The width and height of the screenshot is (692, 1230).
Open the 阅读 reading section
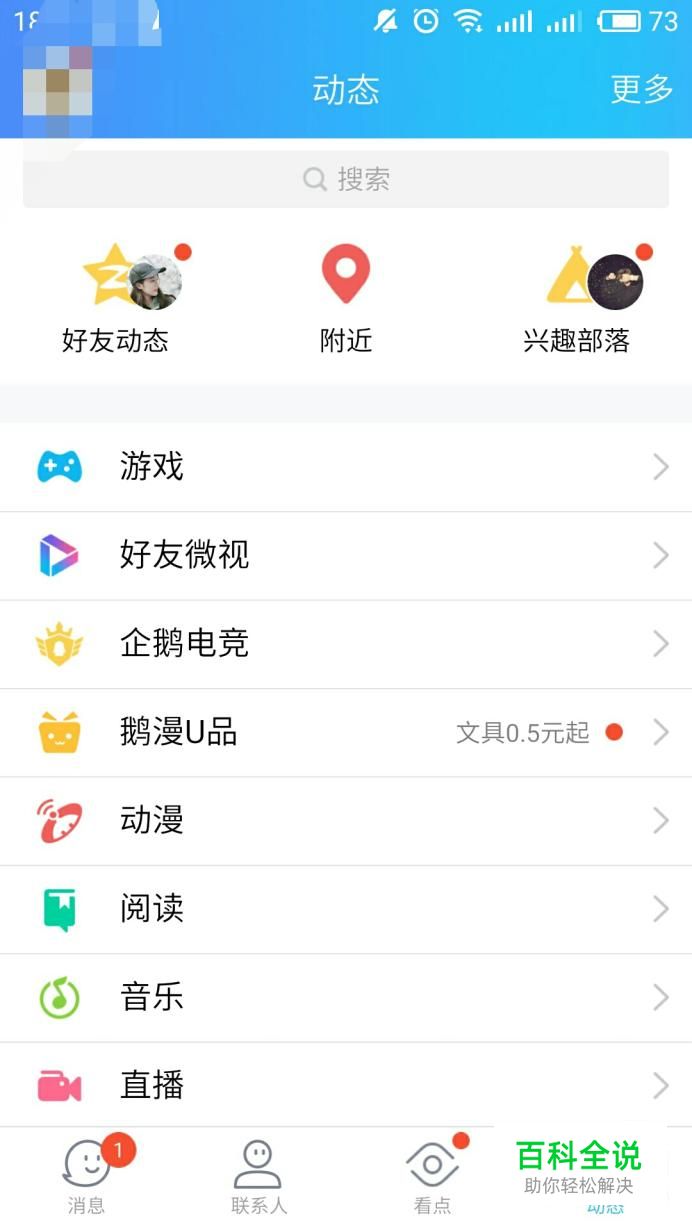click(x=346, y=909)
